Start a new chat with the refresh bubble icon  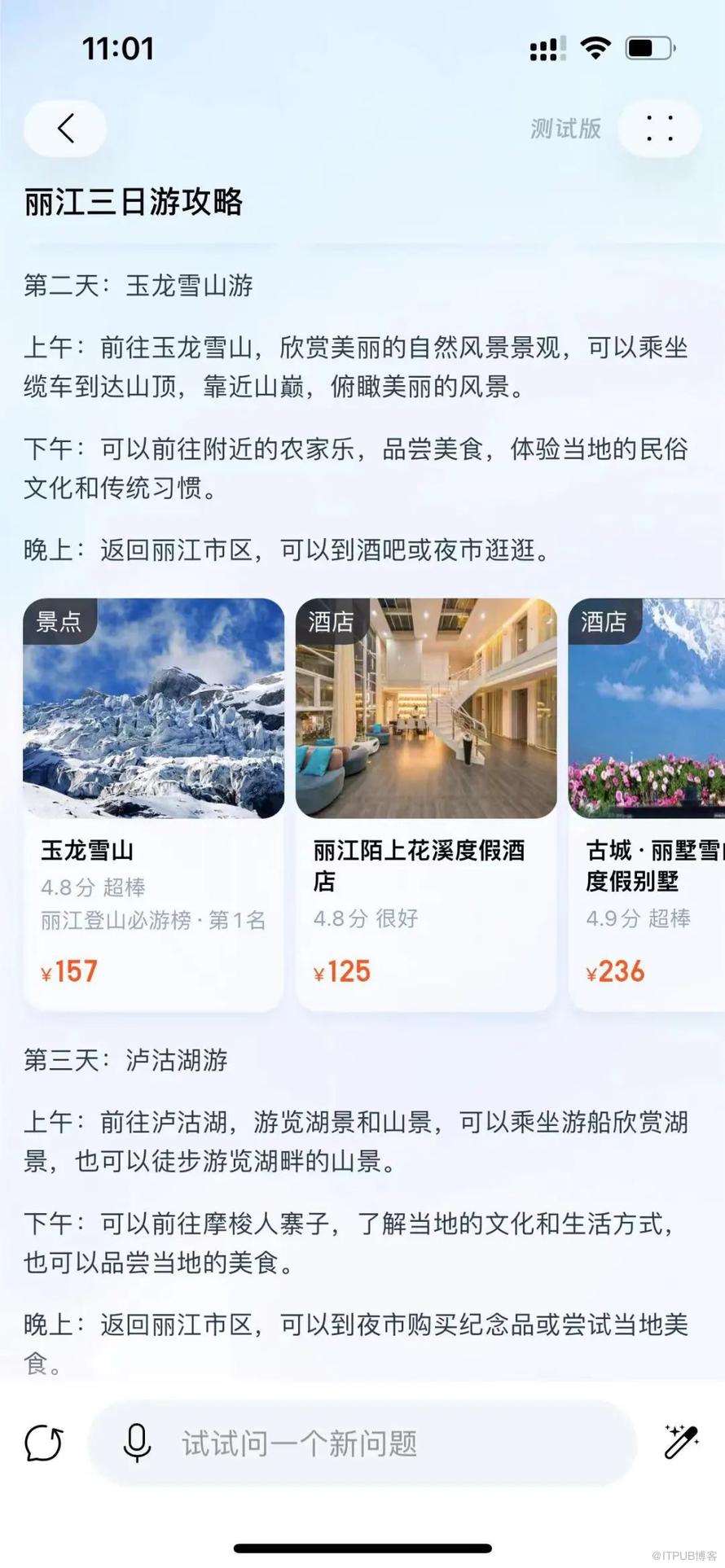pyautogui.click(x=44, y=1443)
